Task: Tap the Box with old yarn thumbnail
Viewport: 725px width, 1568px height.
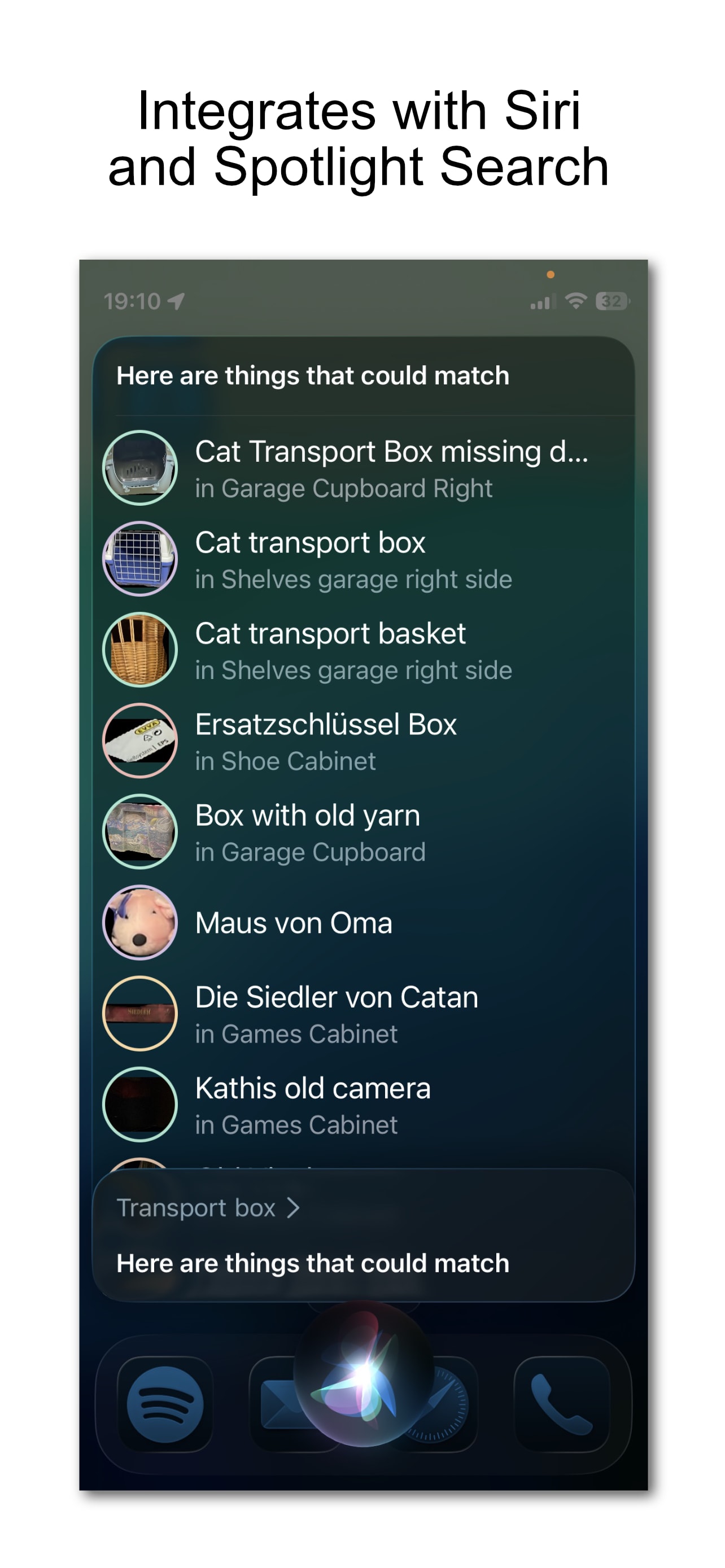Action: tap(139, 831)
